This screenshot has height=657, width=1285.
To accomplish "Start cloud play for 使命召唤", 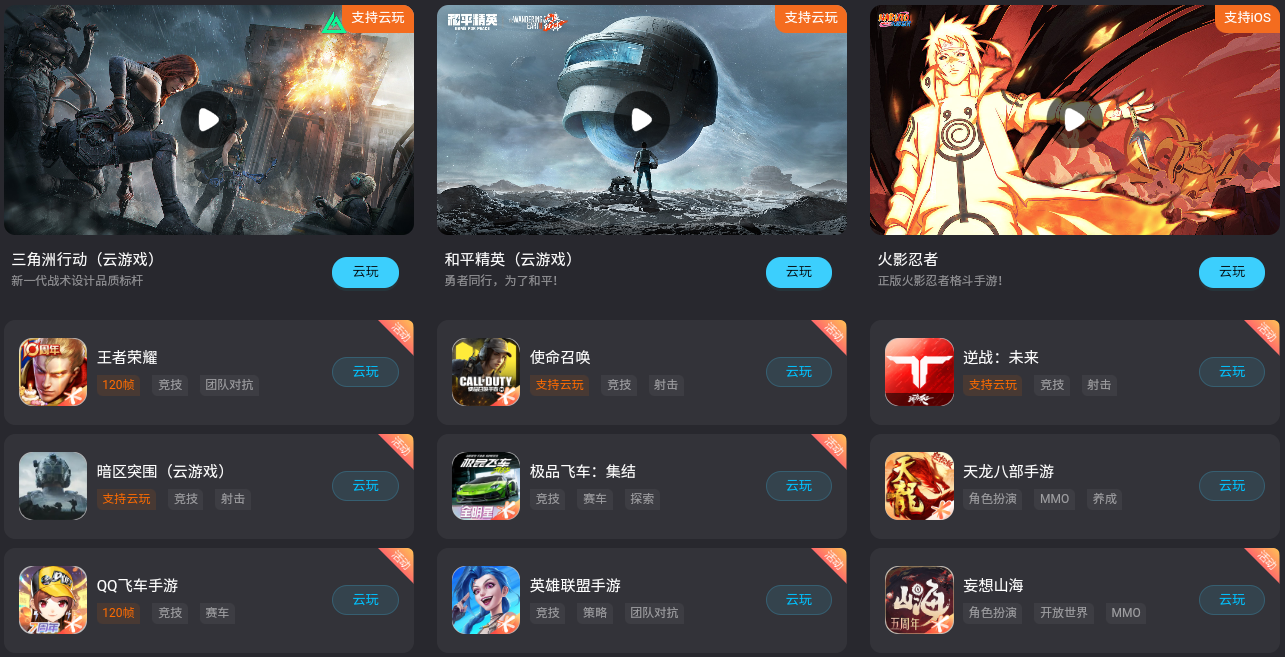I will point(798,372).
